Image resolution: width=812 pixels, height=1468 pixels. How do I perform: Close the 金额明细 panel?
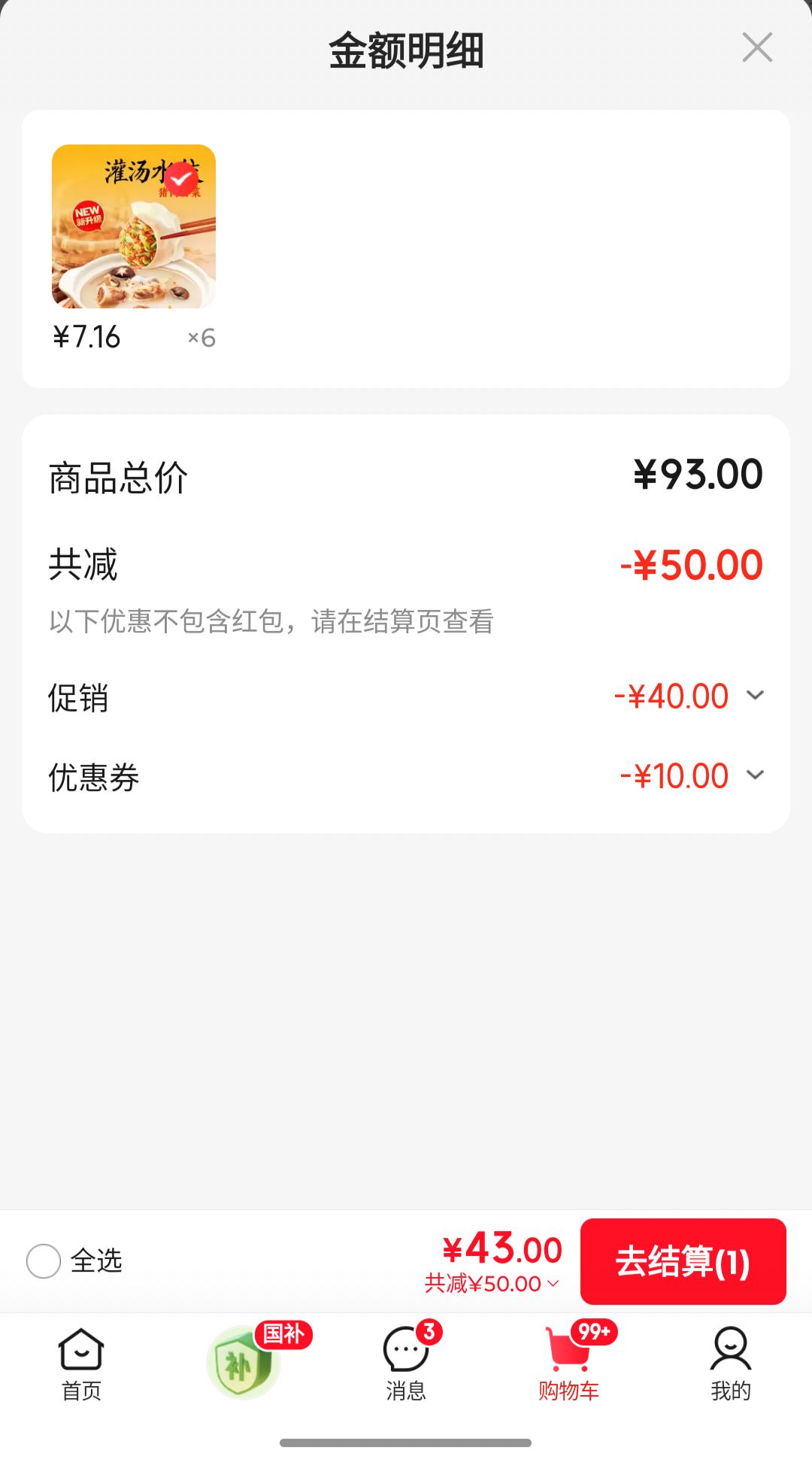757,47
